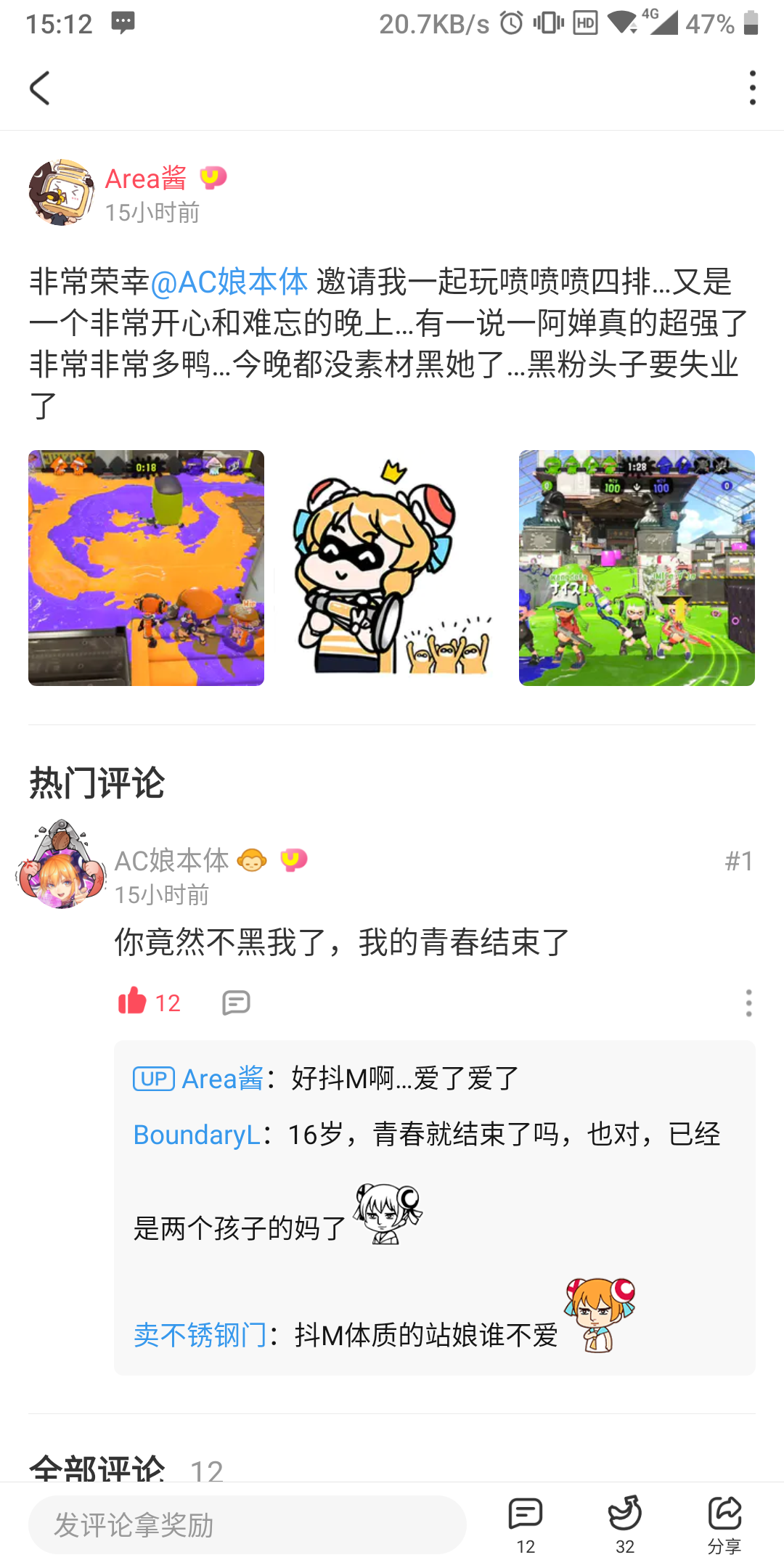Open Area酱's name in the reply thread
Screen dimensions: 784x1568
[222, 1079]
